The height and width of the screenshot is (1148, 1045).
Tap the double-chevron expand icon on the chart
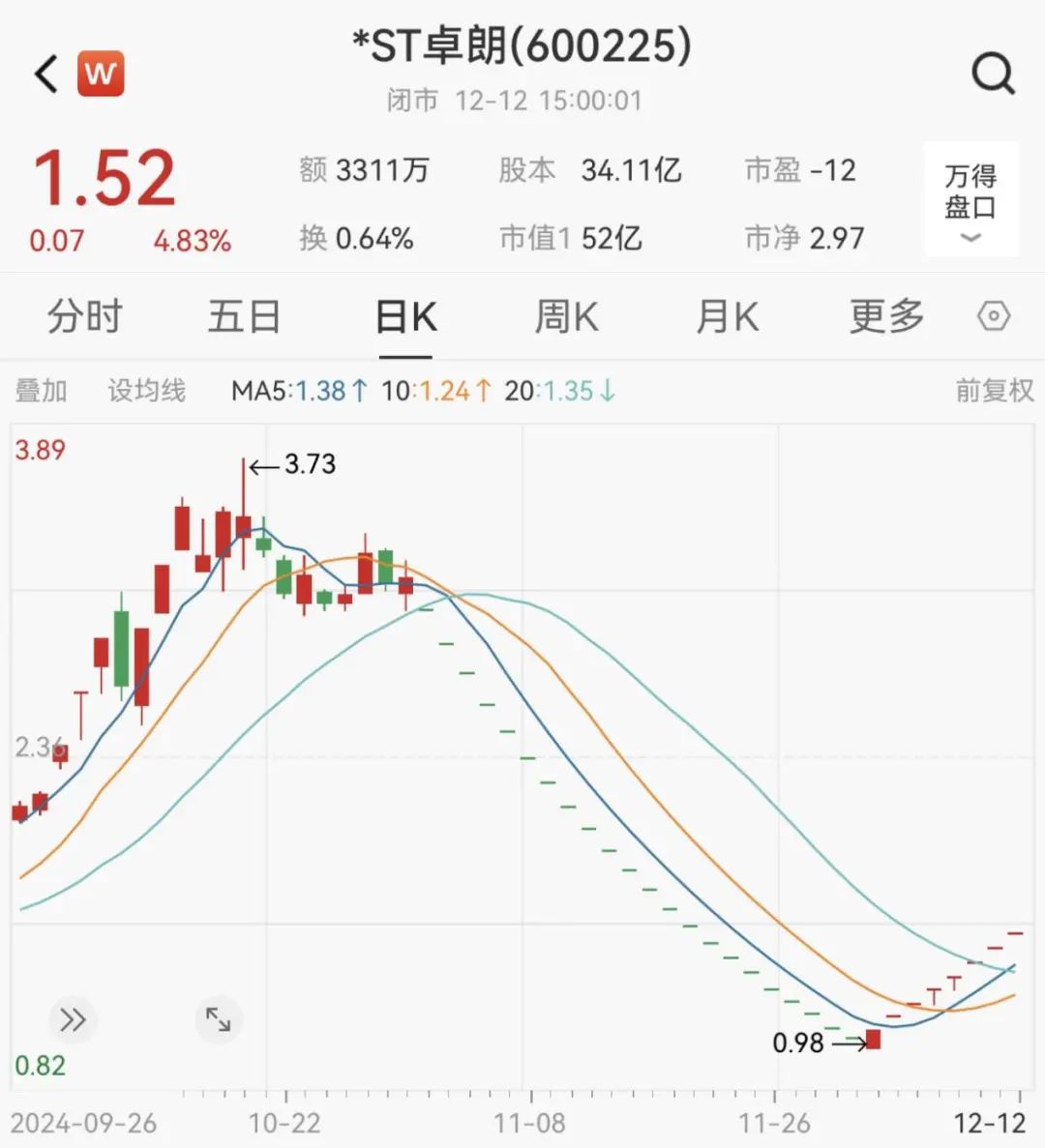(72, 1019)
